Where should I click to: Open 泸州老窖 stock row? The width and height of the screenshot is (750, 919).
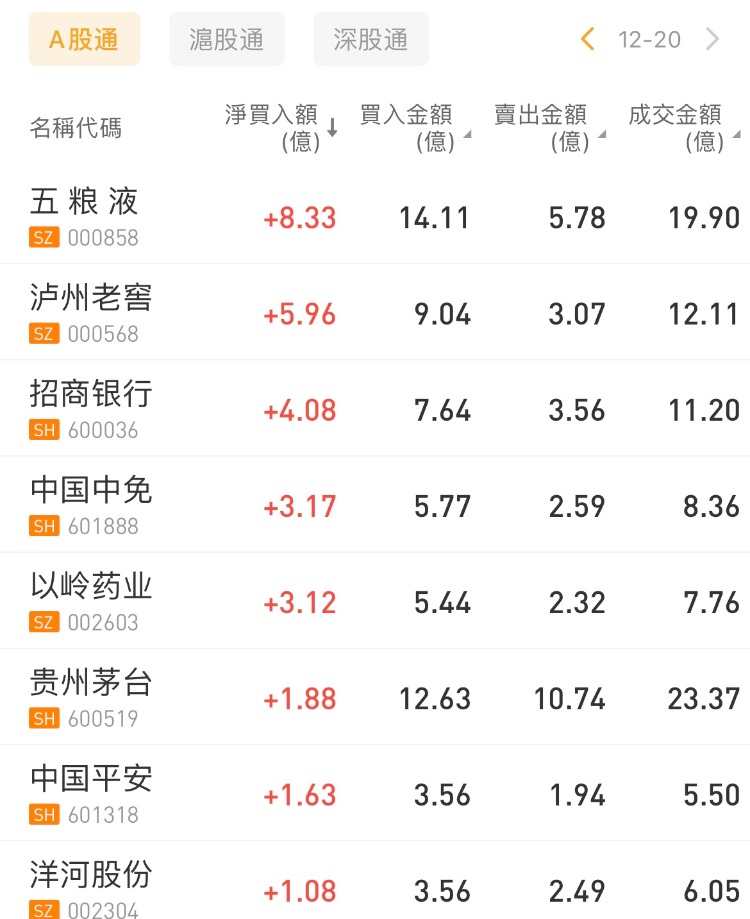coord(91,312)
